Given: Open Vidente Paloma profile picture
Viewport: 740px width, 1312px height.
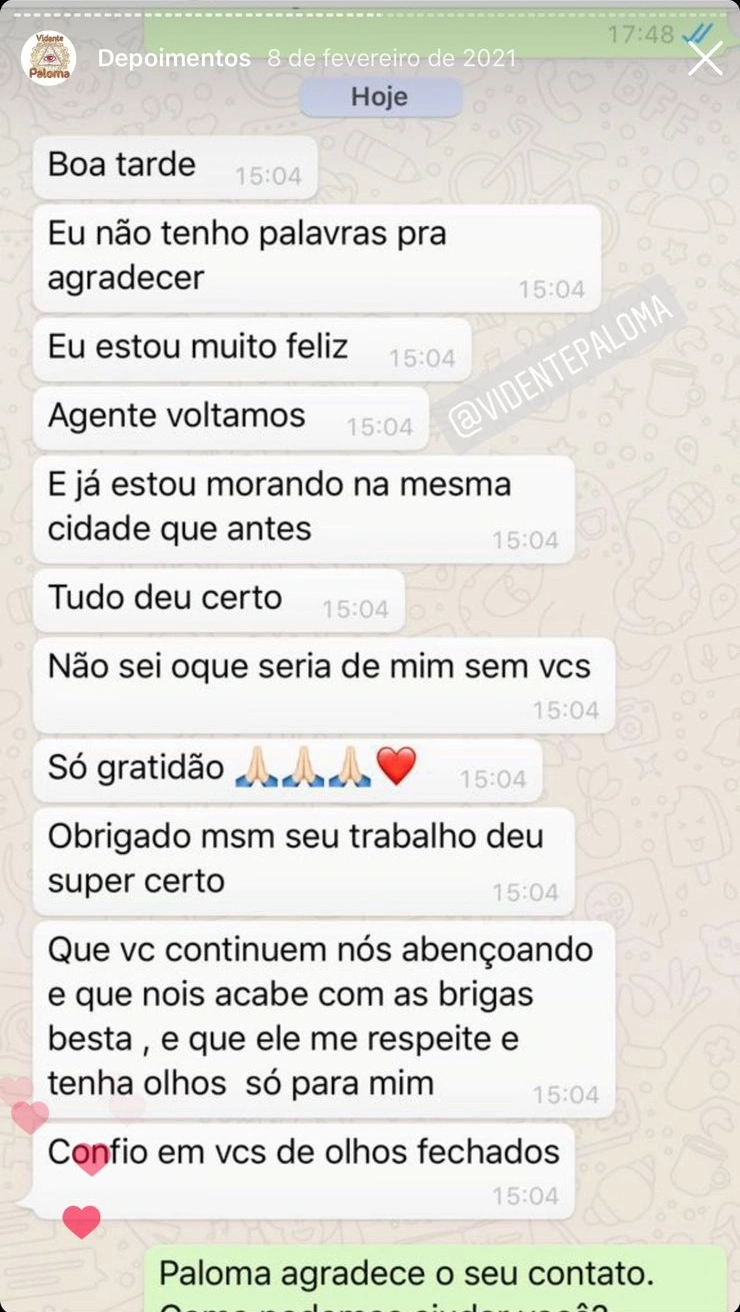Looking at the screenshot, I should (48, 58).
